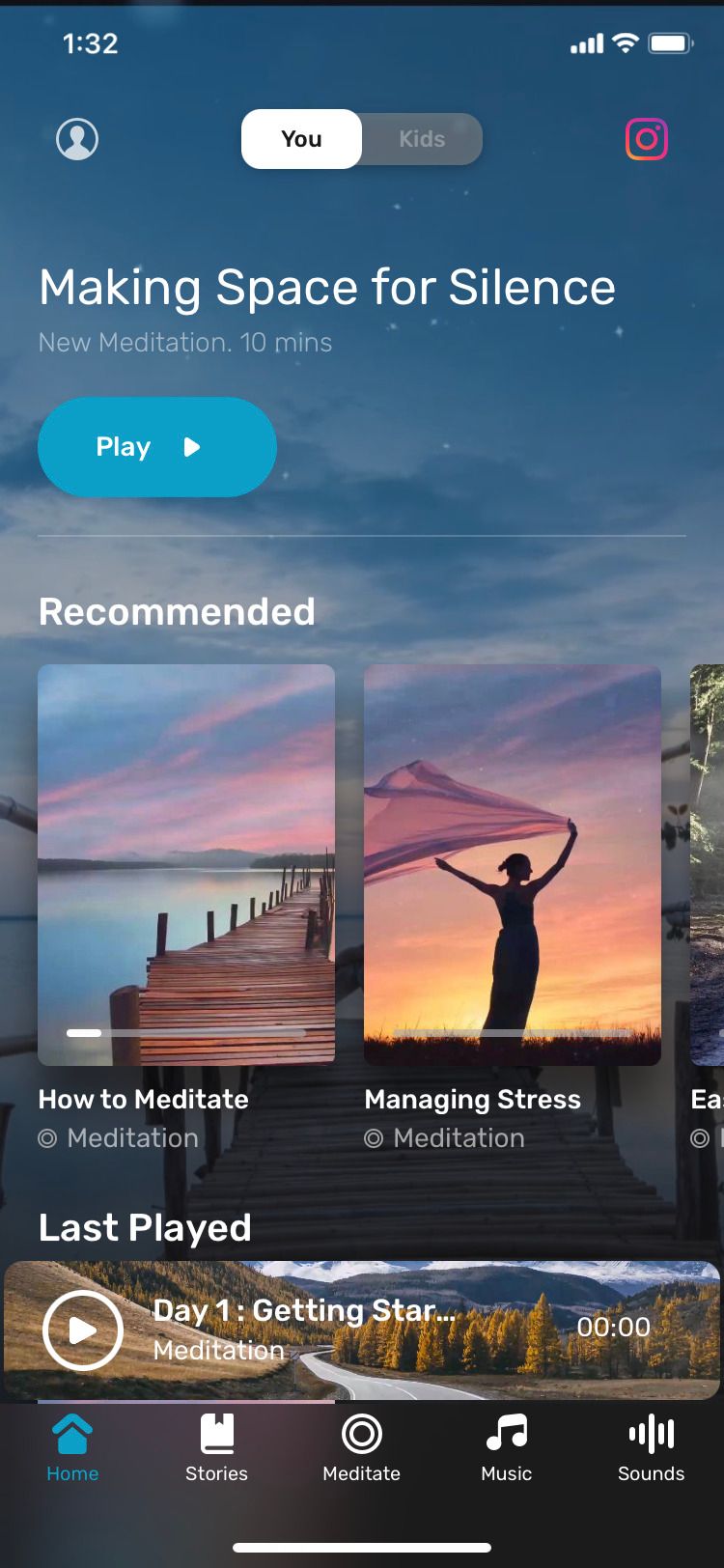Open the user profile icon
Screen dimensions: 724x1568
pos(76,138)
